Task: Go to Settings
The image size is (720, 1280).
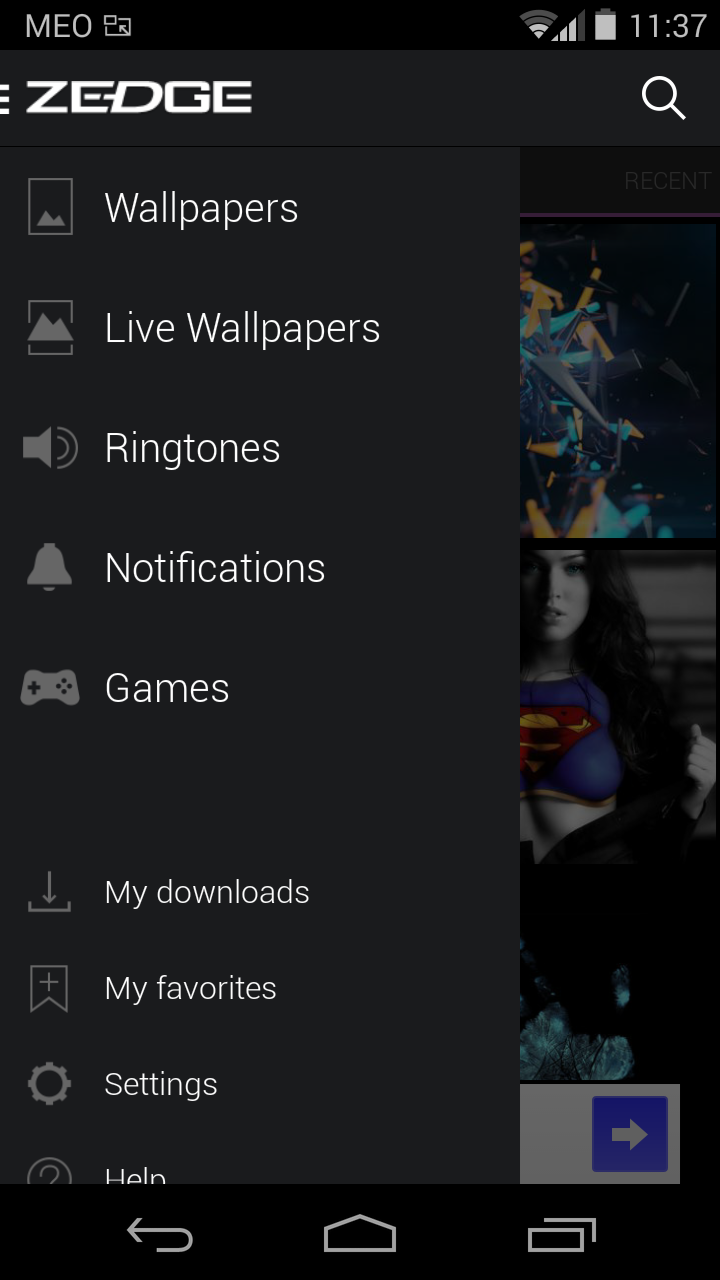Action: click(x=161, y=1084)
